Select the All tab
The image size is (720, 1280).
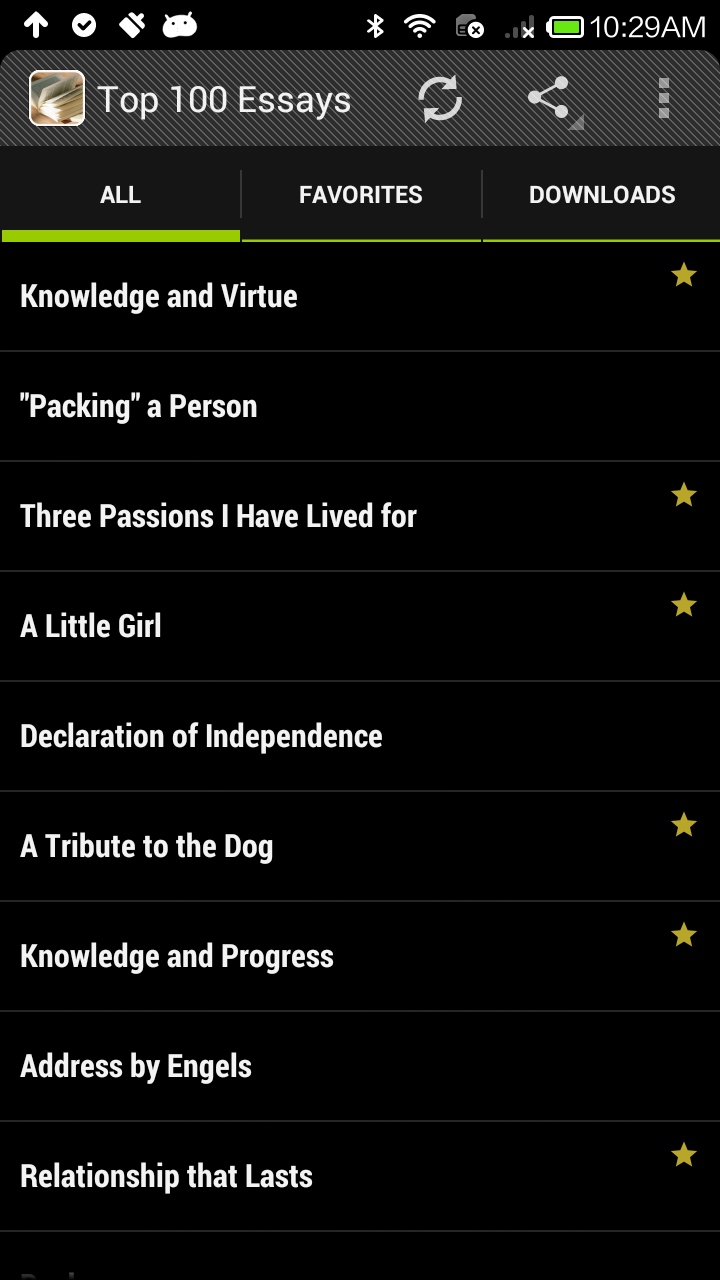click(120, 195)
